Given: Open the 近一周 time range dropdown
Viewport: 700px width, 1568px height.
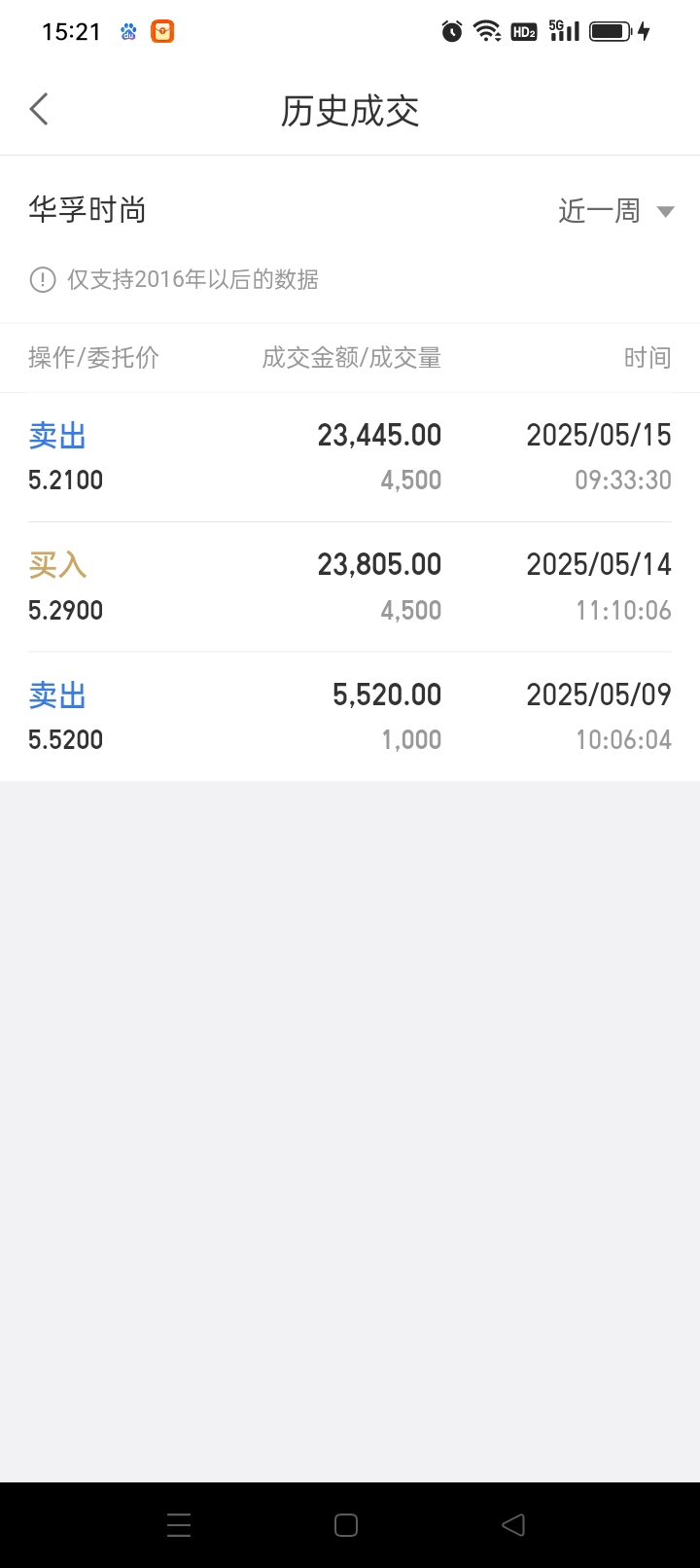Looking at the screenshot, I should [x=616, y=211].
